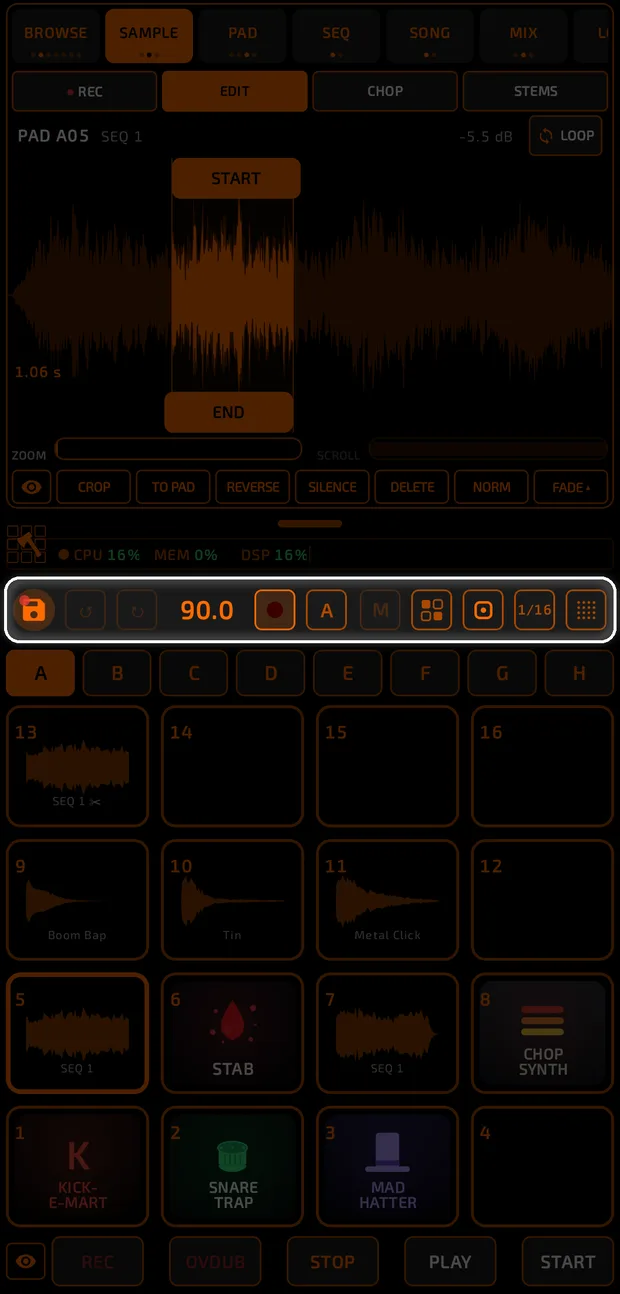Reverse the selected sample region
Image resolution: width=620 pixels, height=1294 pixels.
[x=253, y=487]
